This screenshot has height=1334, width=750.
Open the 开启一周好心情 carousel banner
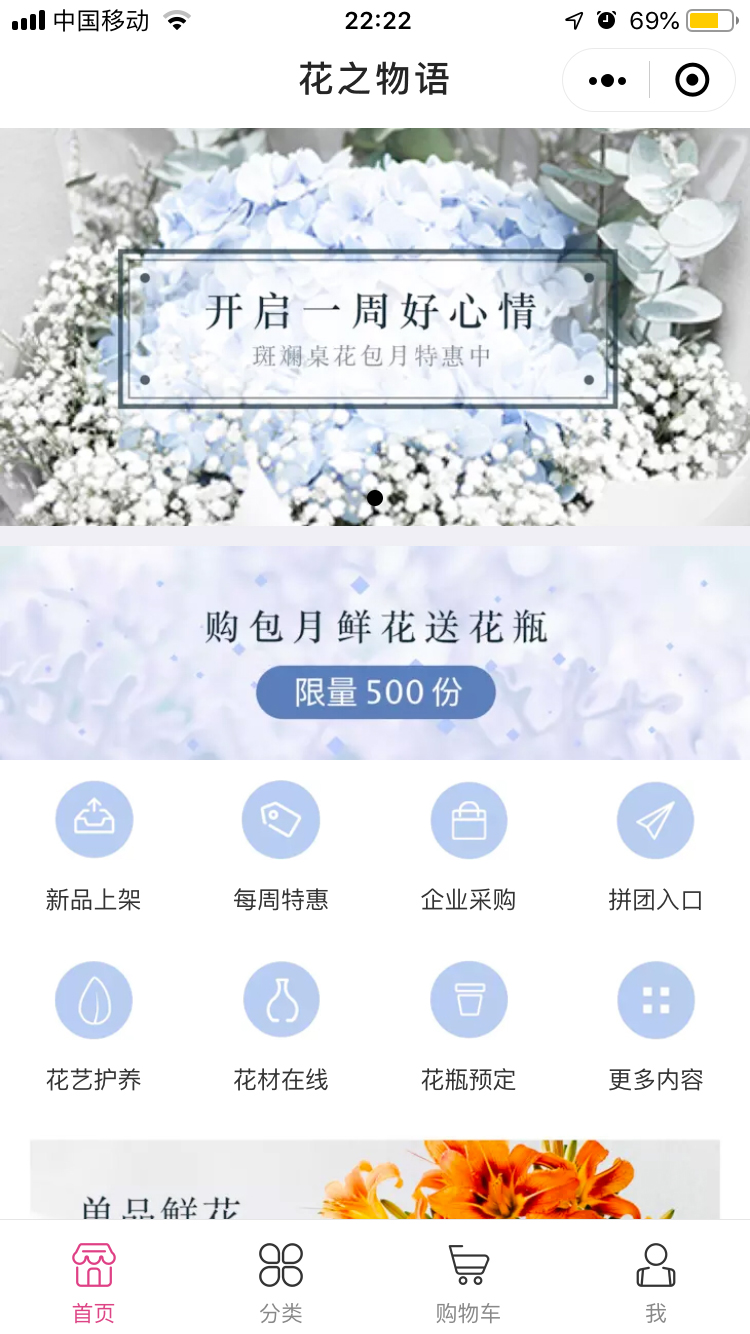coord(375,328)
